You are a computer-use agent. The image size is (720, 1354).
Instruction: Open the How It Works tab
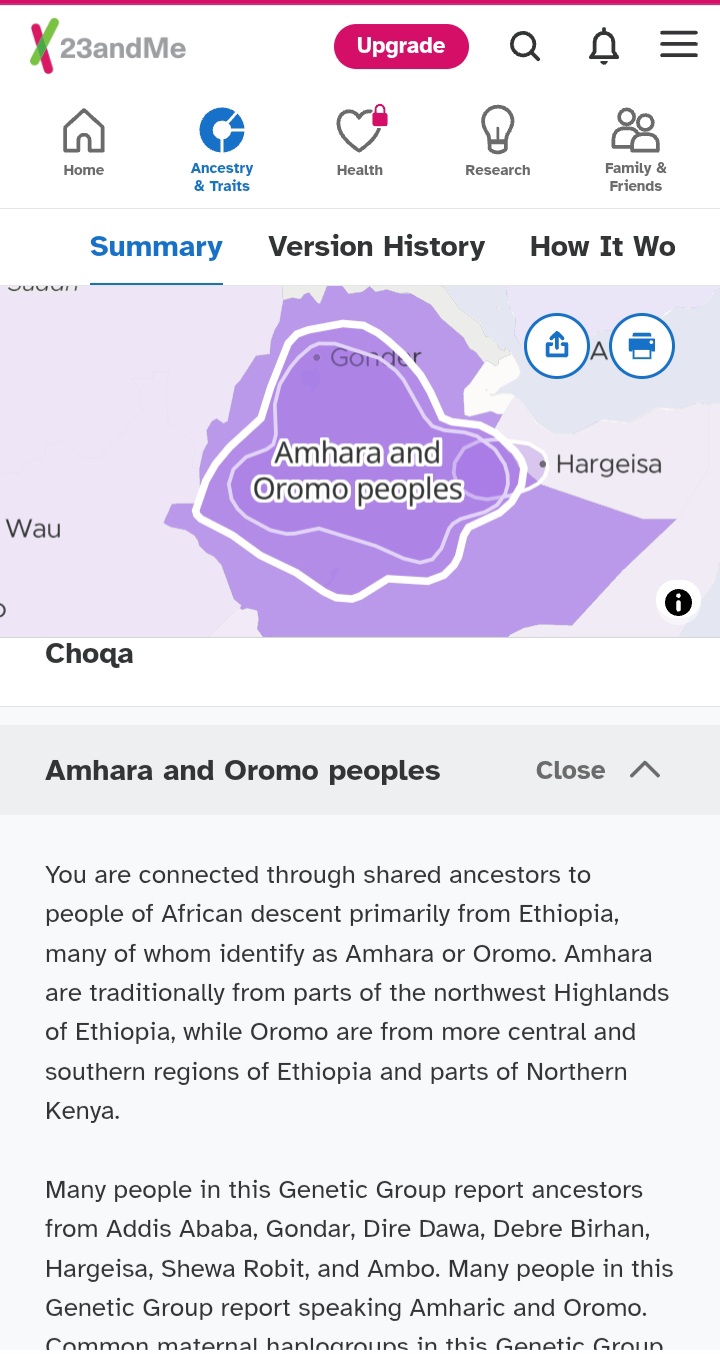602,247
